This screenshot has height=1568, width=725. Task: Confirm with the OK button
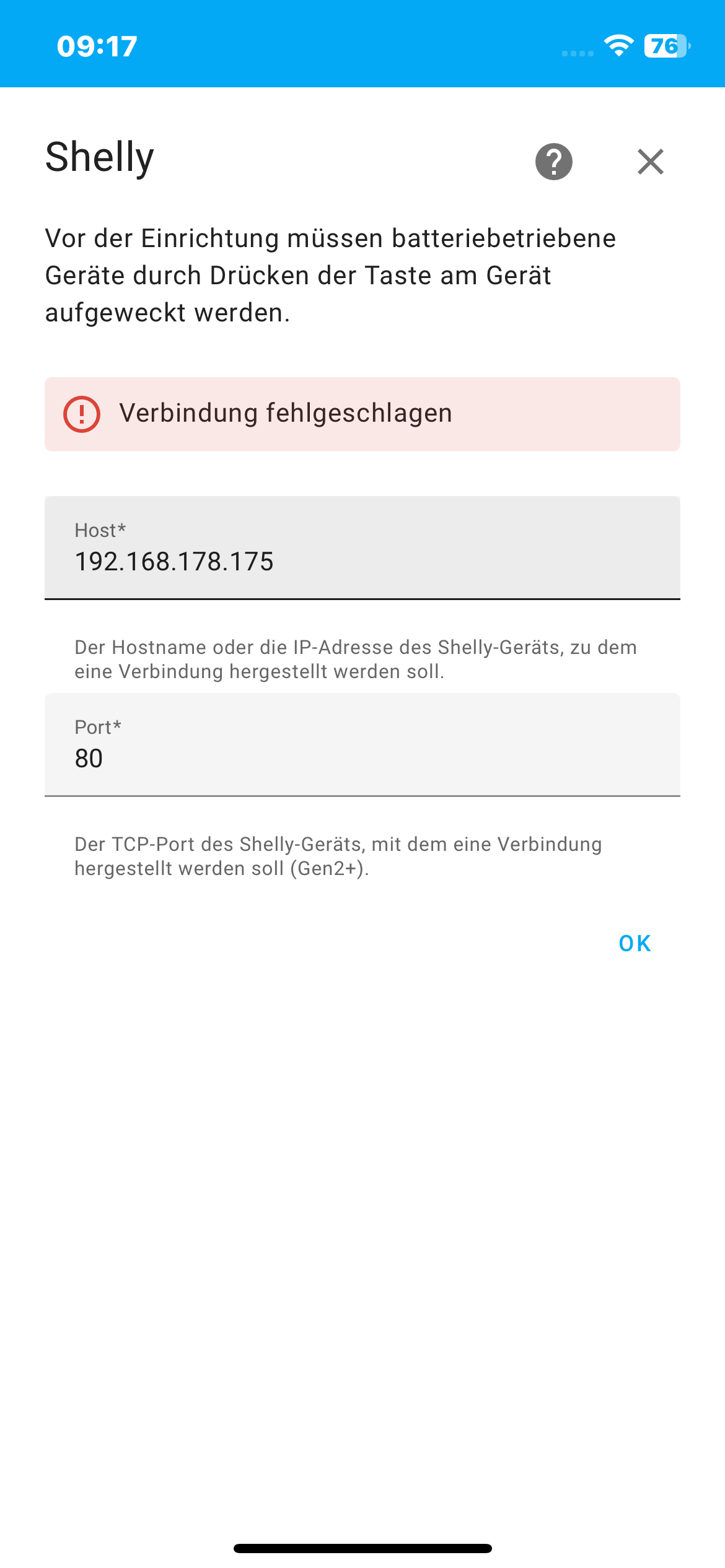tap(635, 943)
